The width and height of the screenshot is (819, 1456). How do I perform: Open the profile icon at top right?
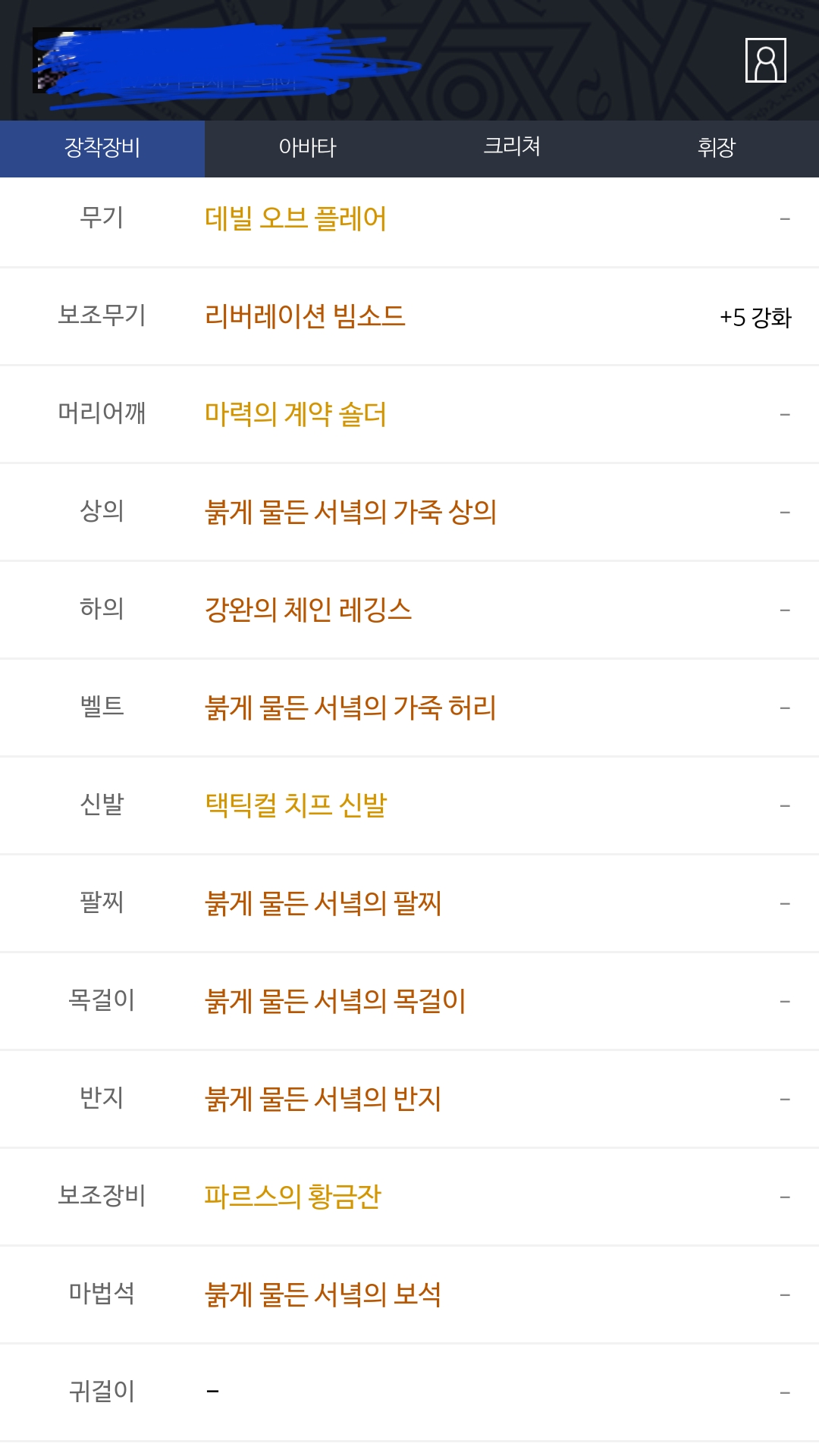tap(765, 60)
